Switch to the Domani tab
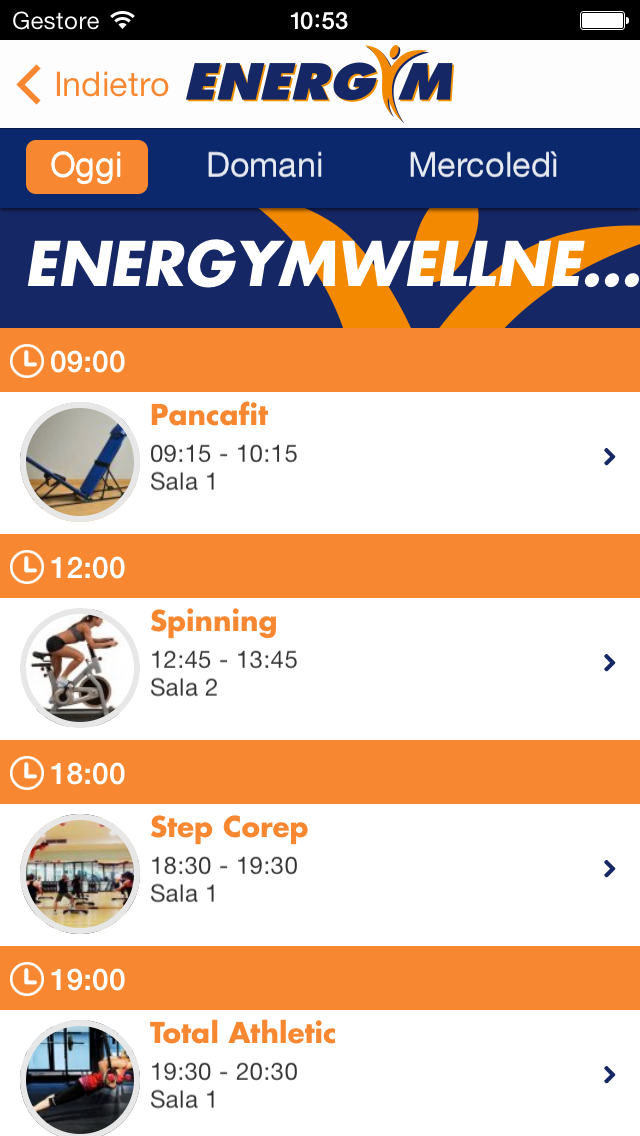Screen dimensions: 640x1136 tap(264, 166)
